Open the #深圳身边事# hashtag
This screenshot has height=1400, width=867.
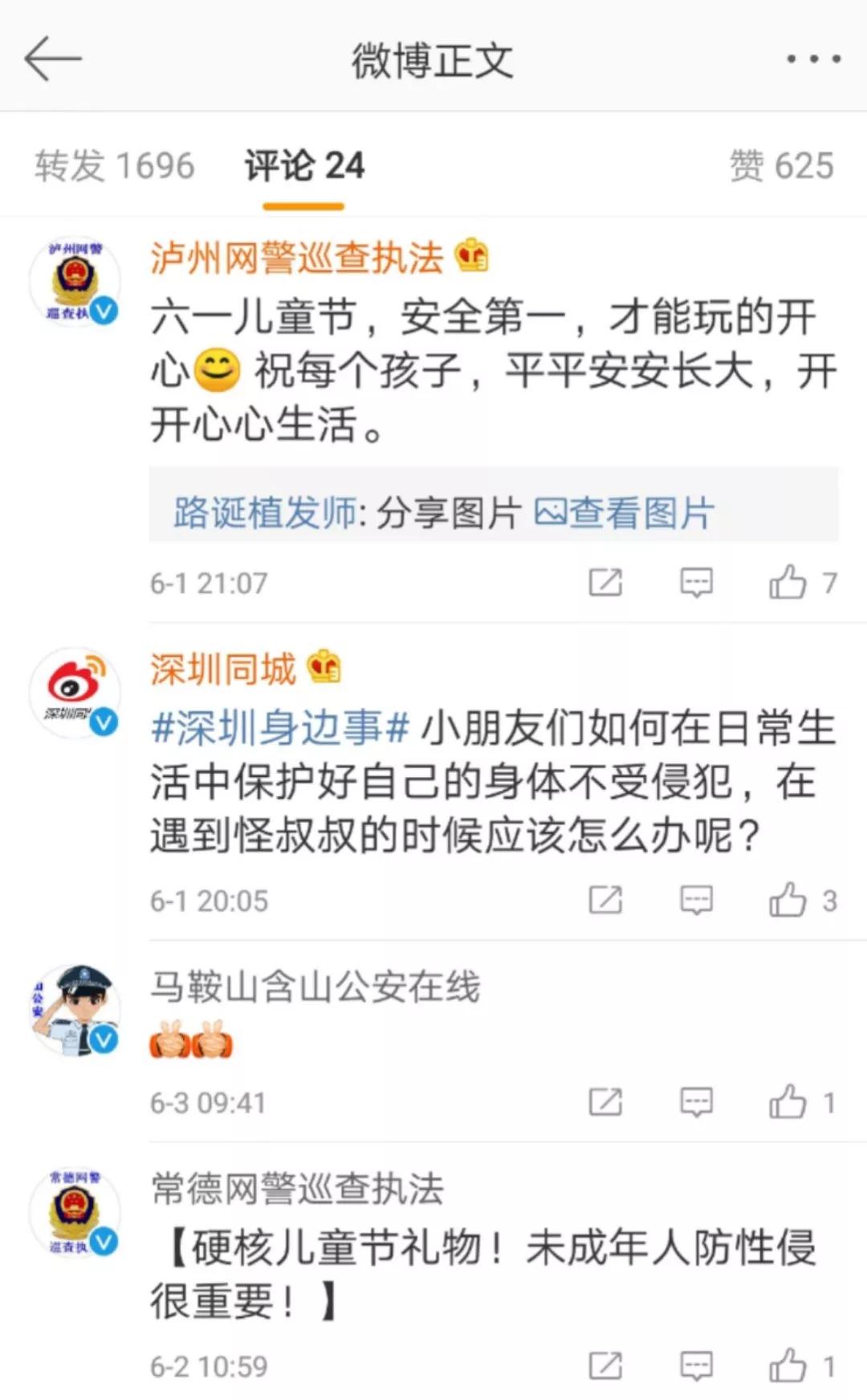[x=280, y=728]
